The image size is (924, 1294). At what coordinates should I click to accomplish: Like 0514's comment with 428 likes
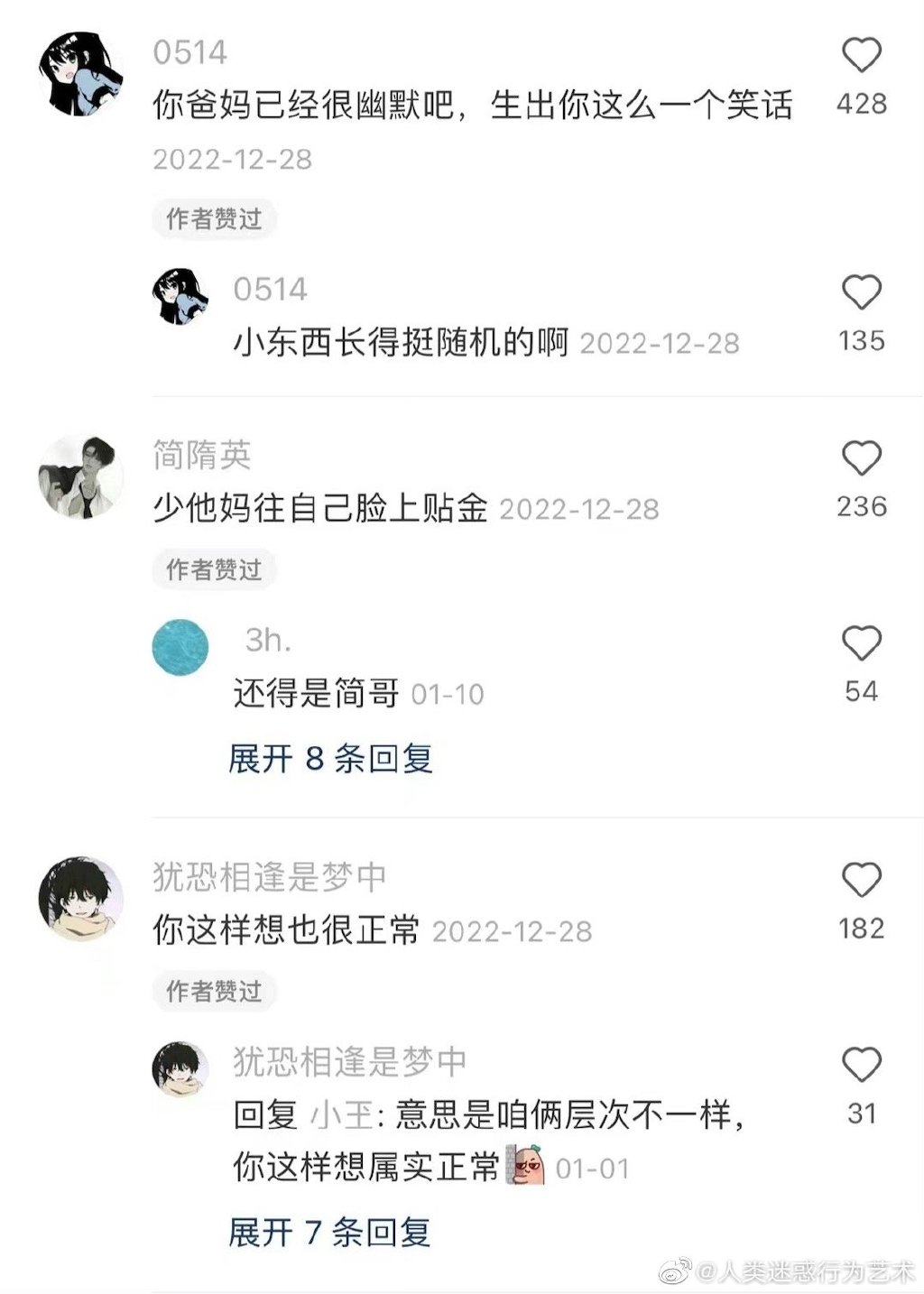[861, 56]
